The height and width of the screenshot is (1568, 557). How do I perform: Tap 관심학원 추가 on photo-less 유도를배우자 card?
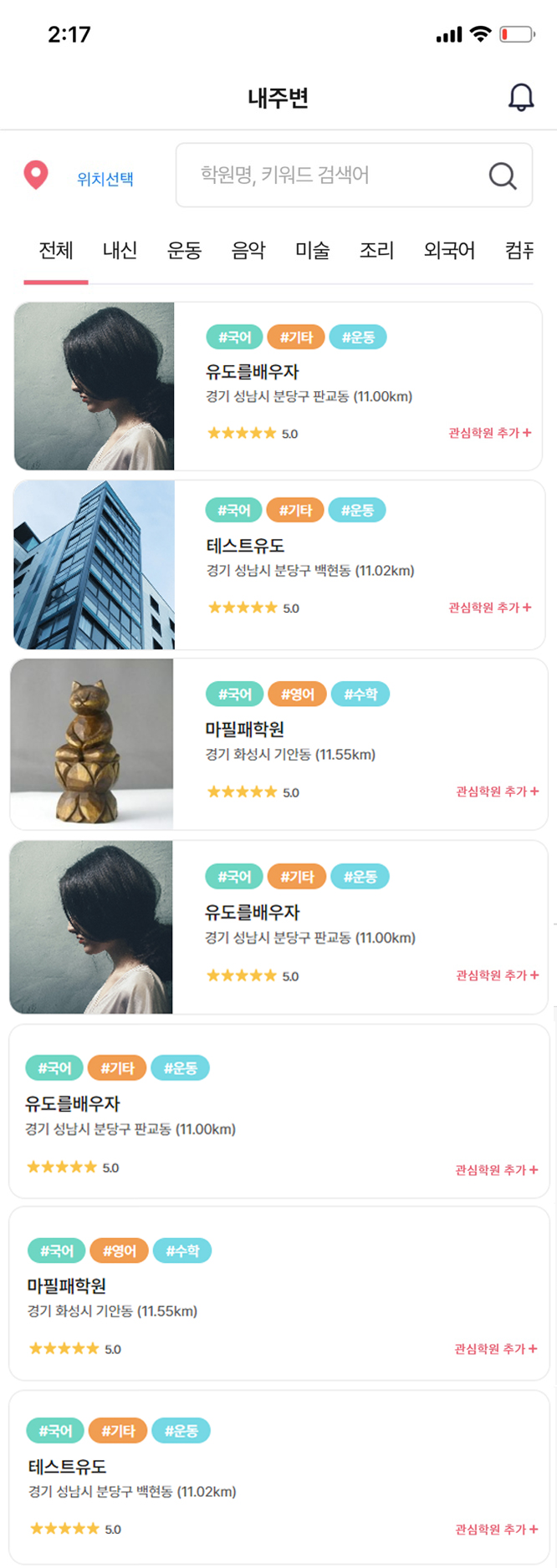click(x=496, y=1170)
